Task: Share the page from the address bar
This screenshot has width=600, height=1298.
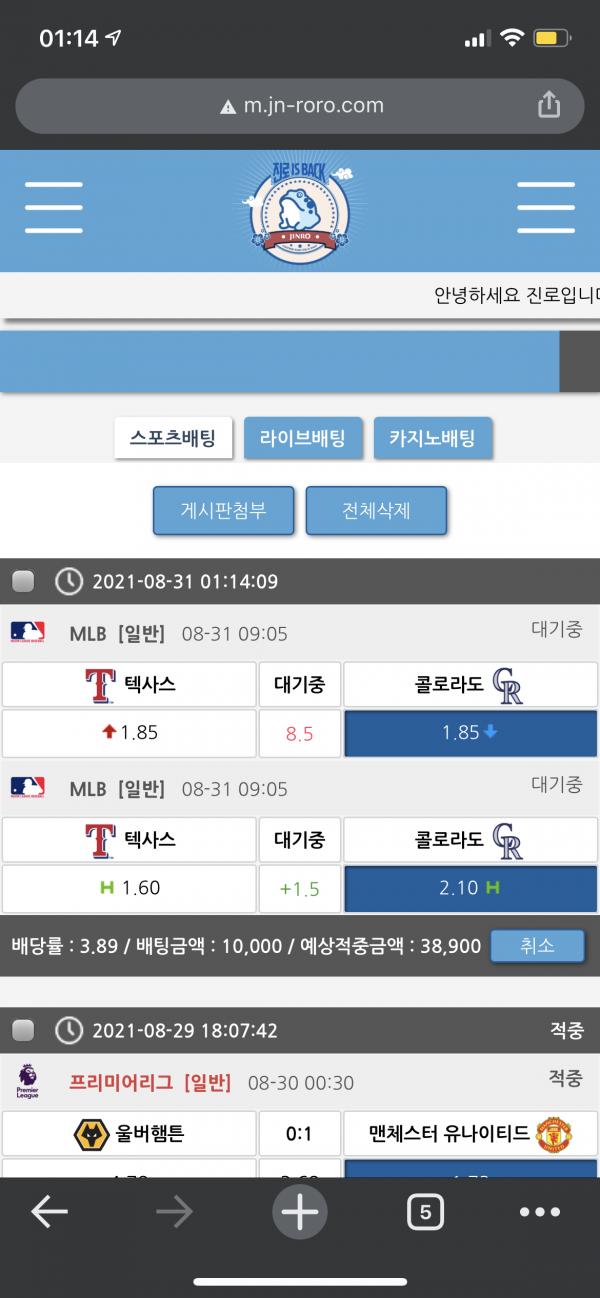Action: click(549, 104)
